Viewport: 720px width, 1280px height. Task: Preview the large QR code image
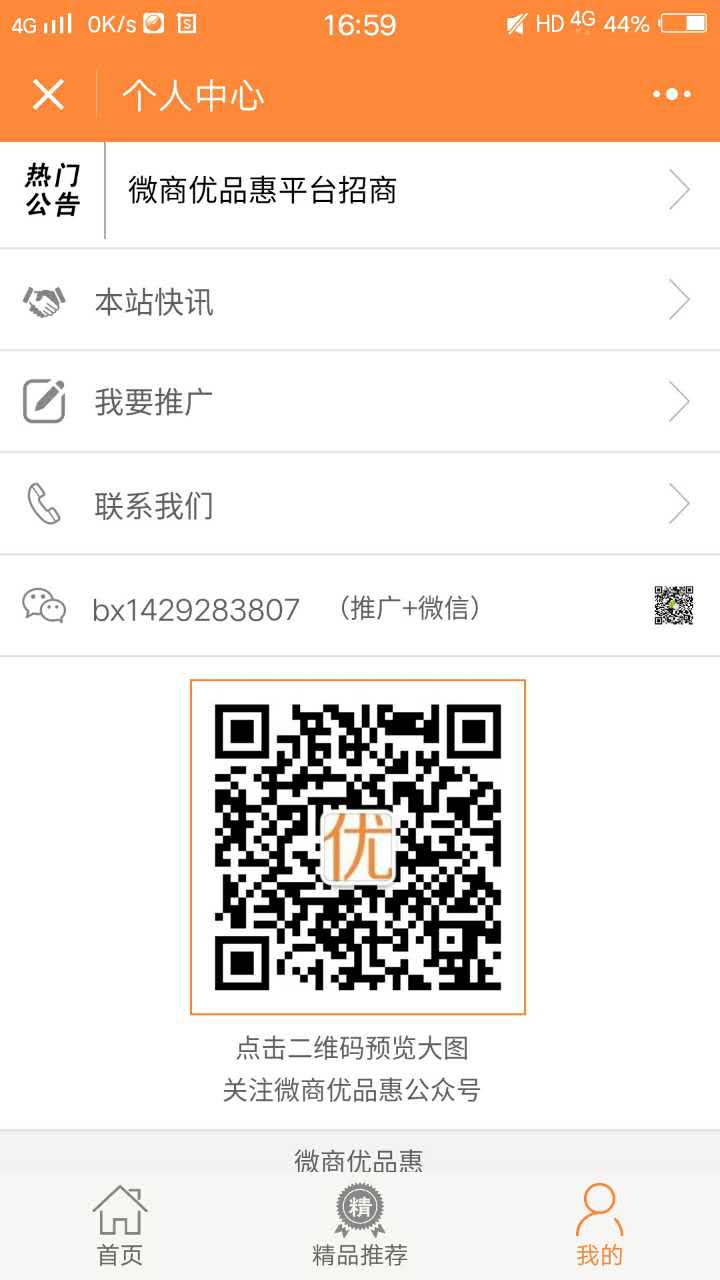point(358,847)
